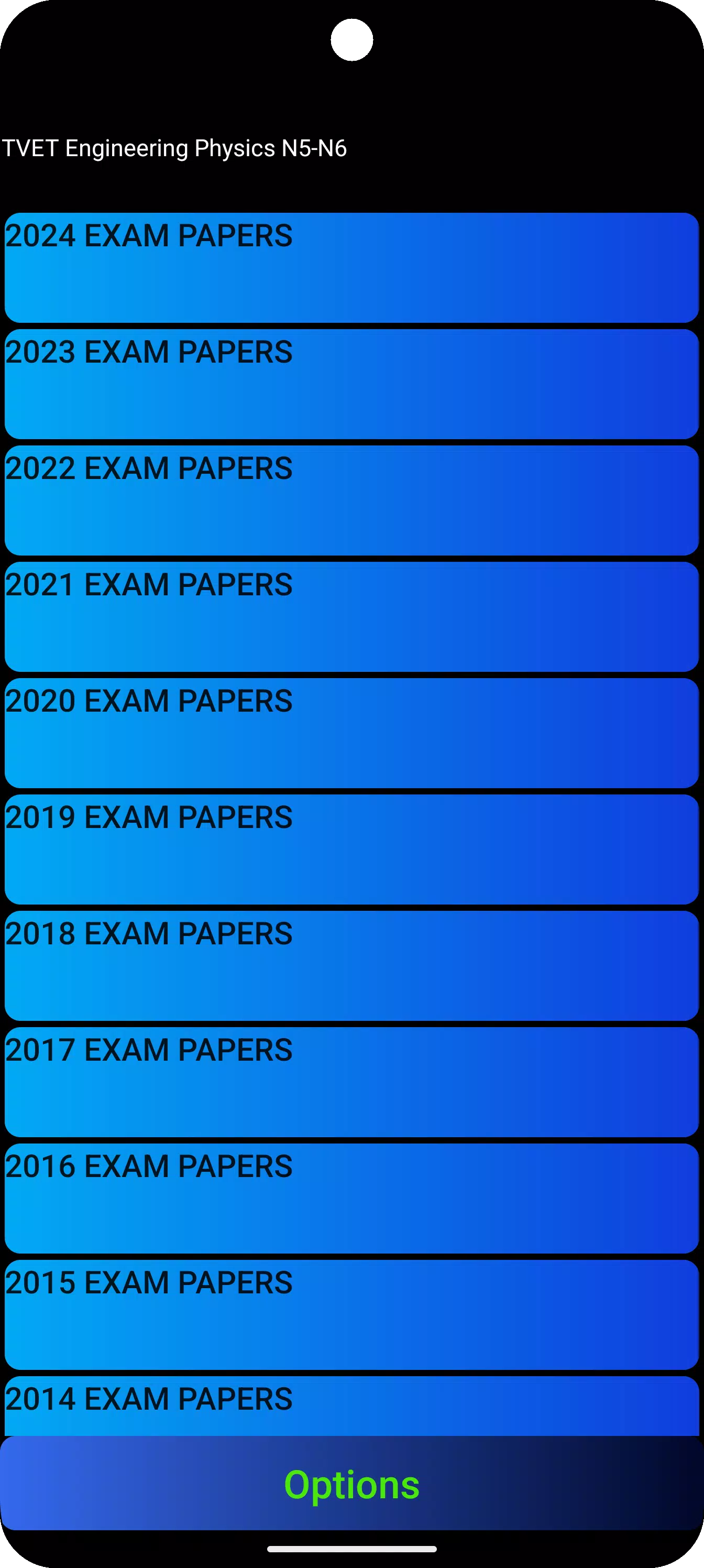Select 2021 EXAM PAPERS
The height and width of the screenshot is (1568, 704).
coord(351,616)
